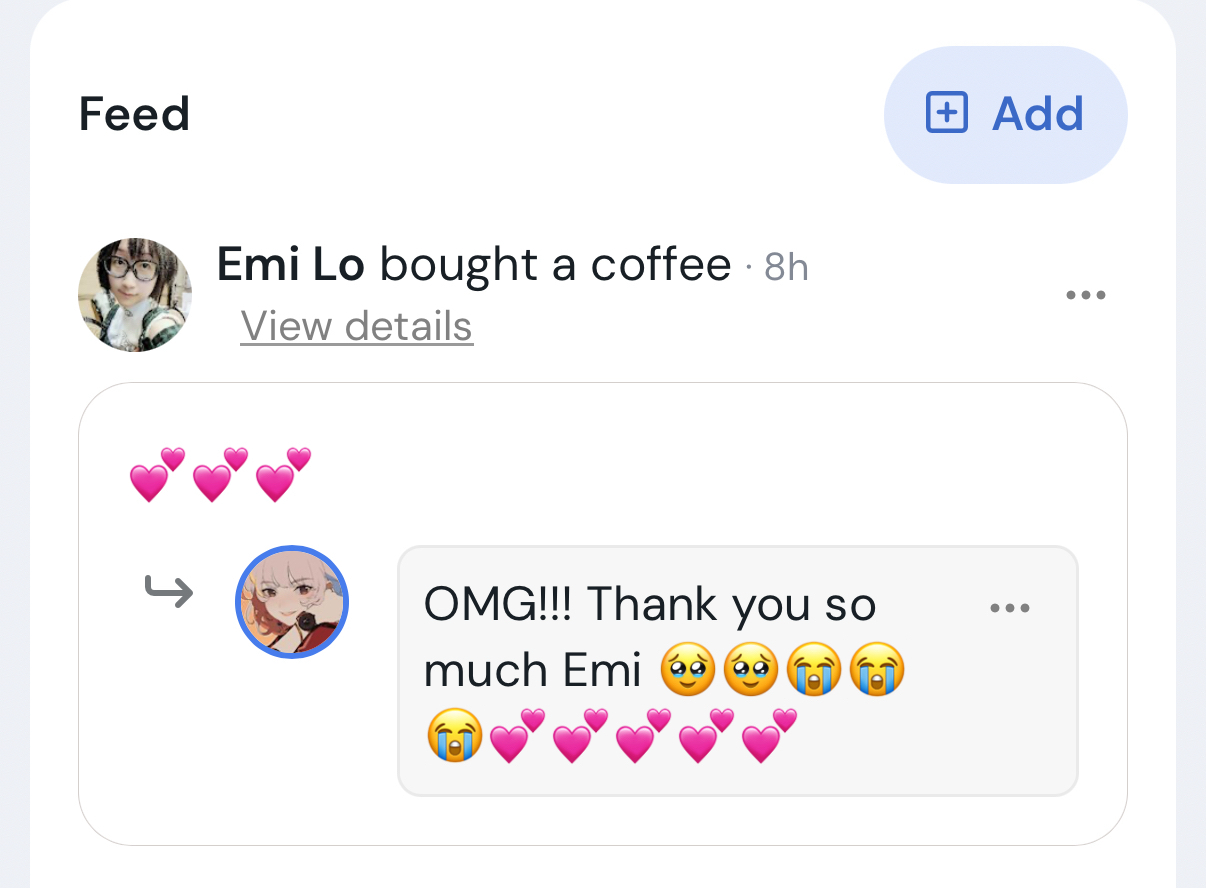The image size is (1206, 888).
Task: Open options menu on the thank-you reply
Action: pyautogui.click(x=1009, y=608)
